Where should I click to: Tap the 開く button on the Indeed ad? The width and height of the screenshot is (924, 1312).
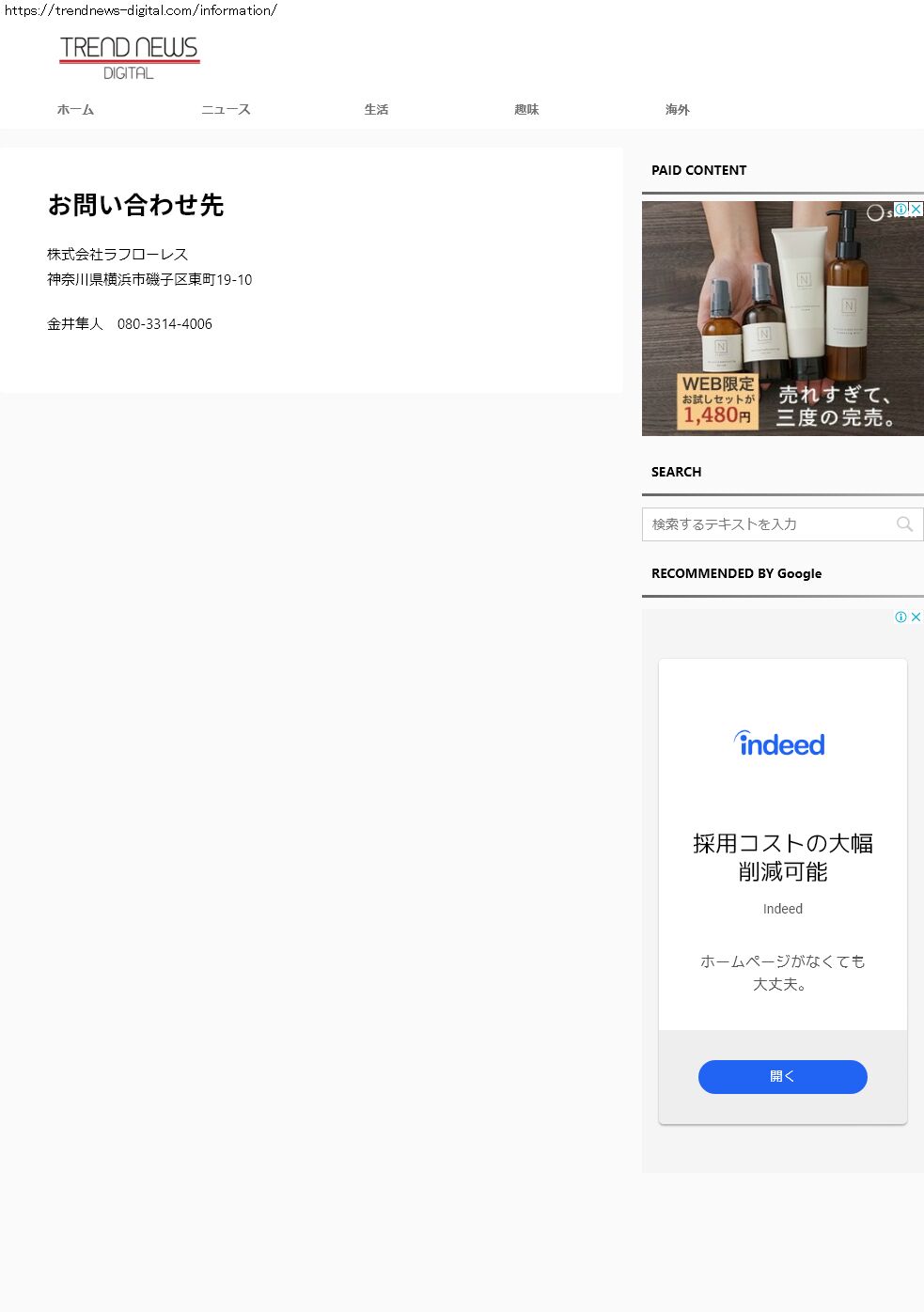(782, 1077)
